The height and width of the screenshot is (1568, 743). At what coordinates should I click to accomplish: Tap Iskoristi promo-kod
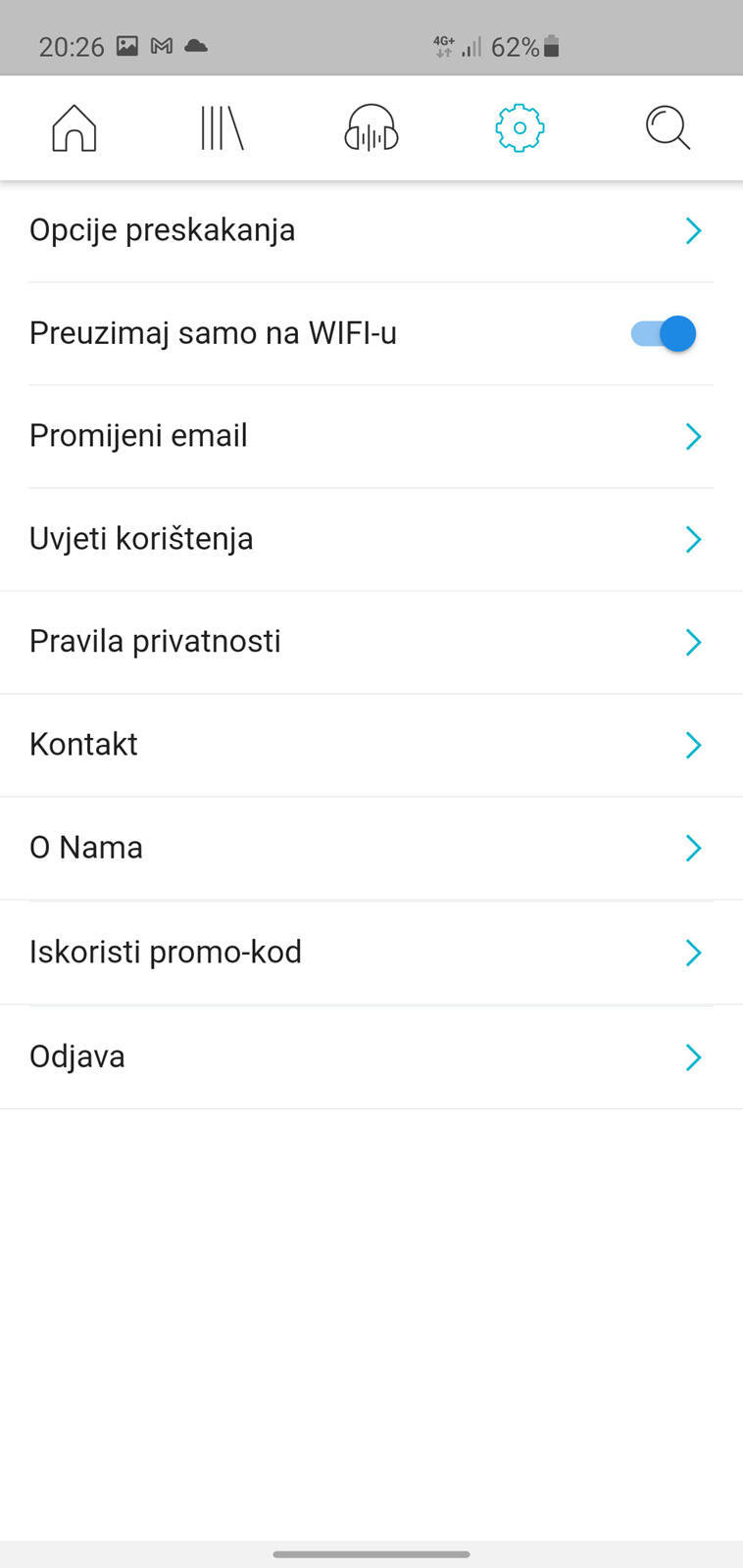coord(371,952)
